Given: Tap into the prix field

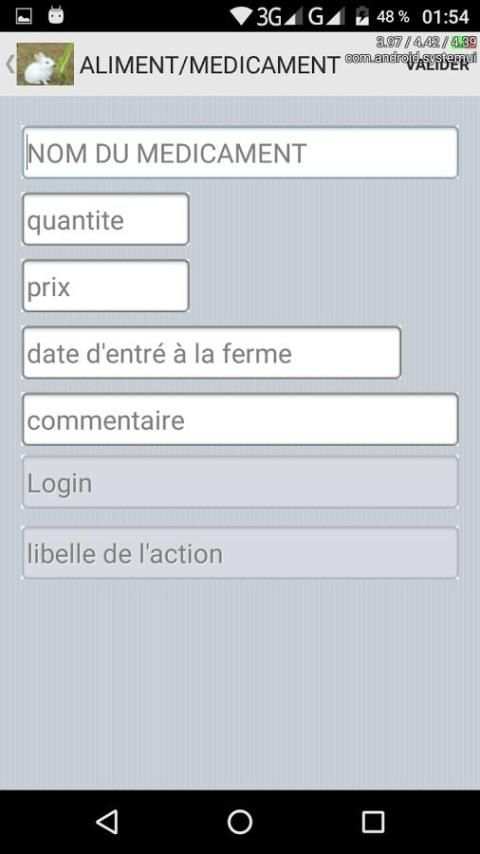Looking at the screenshot, I should click(x=106, y=286).
